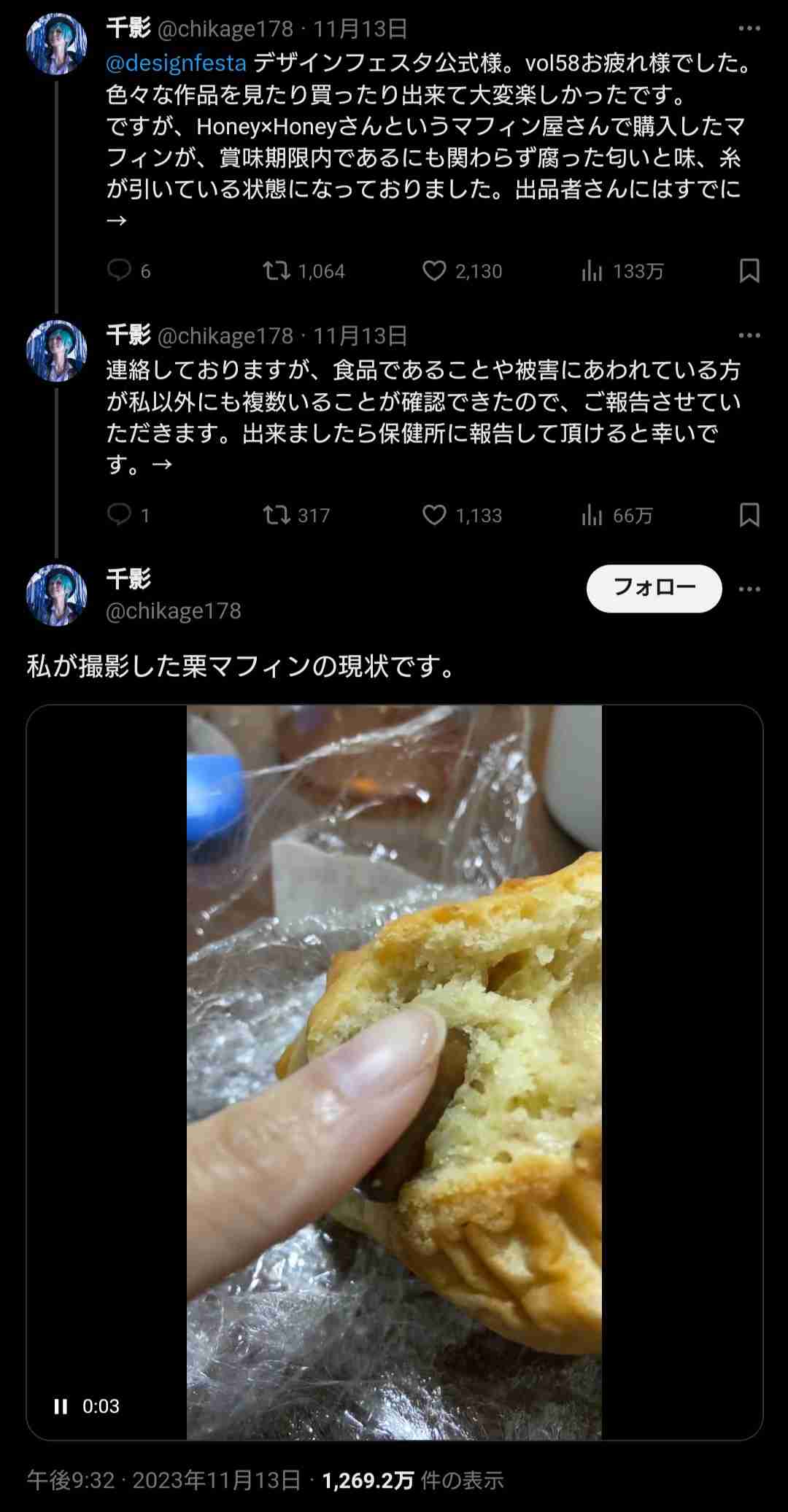The height and width of the screenshot is (1512, 788).
Task: Repost the tweet with 1,064 reposts
Action: (x=277, y=271)
